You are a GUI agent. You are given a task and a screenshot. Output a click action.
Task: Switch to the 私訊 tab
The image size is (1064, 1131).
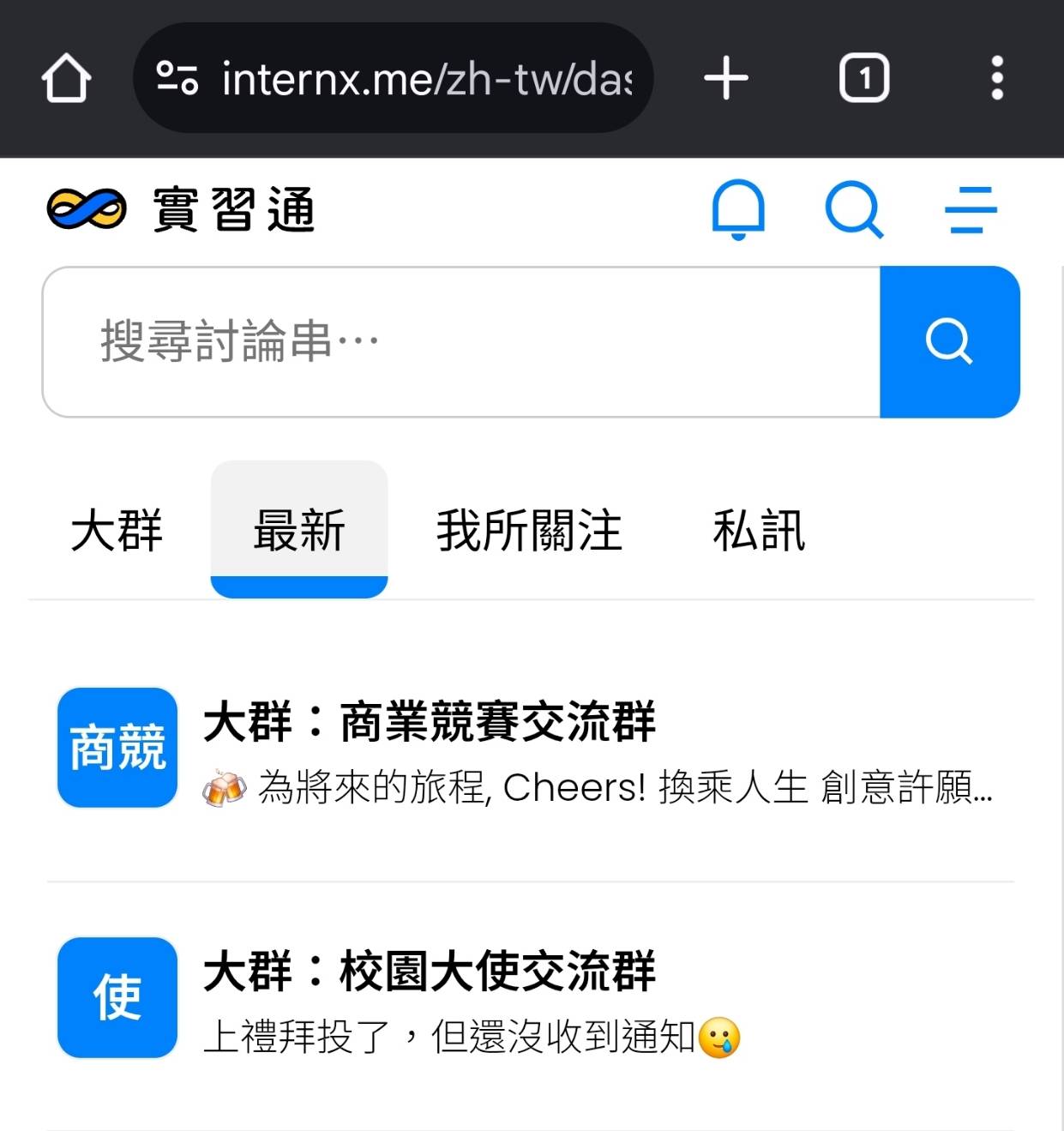(759, 530)
